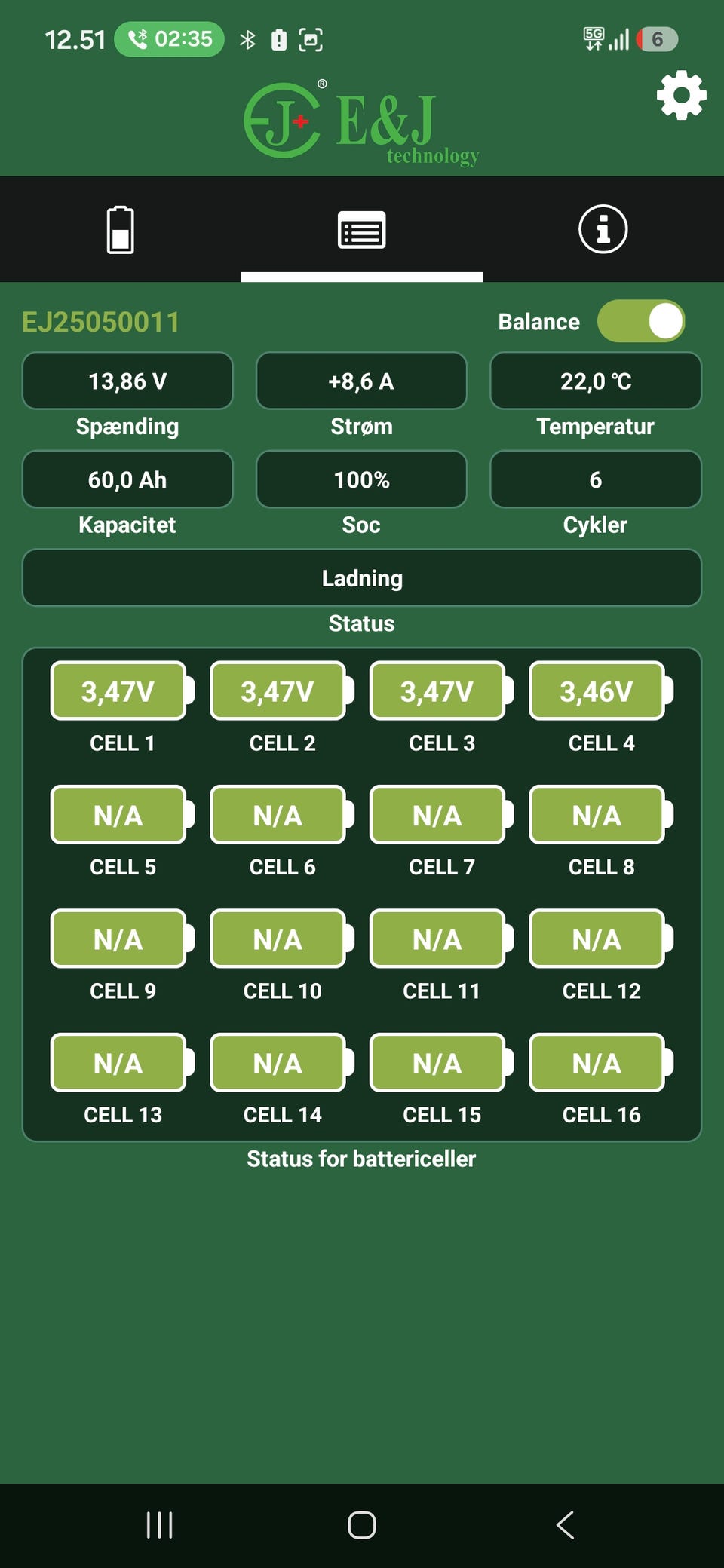This screenshot has width=724, height=1568.
Task: Open the info tab
Action: 603,229
